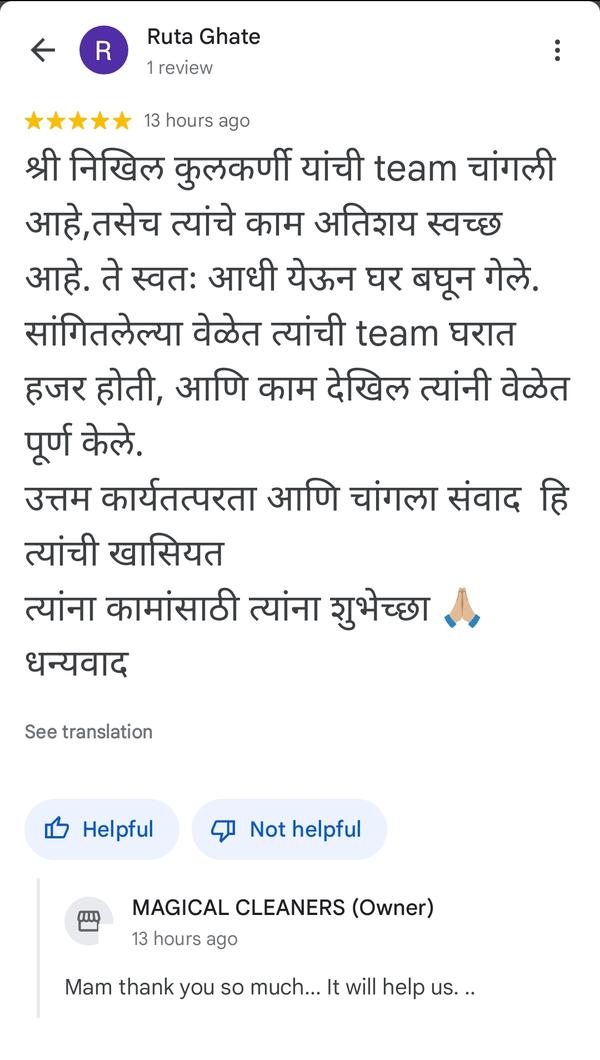Go back using the back arrow
This screenshot has height=1060, width=600.
(43, 50)
